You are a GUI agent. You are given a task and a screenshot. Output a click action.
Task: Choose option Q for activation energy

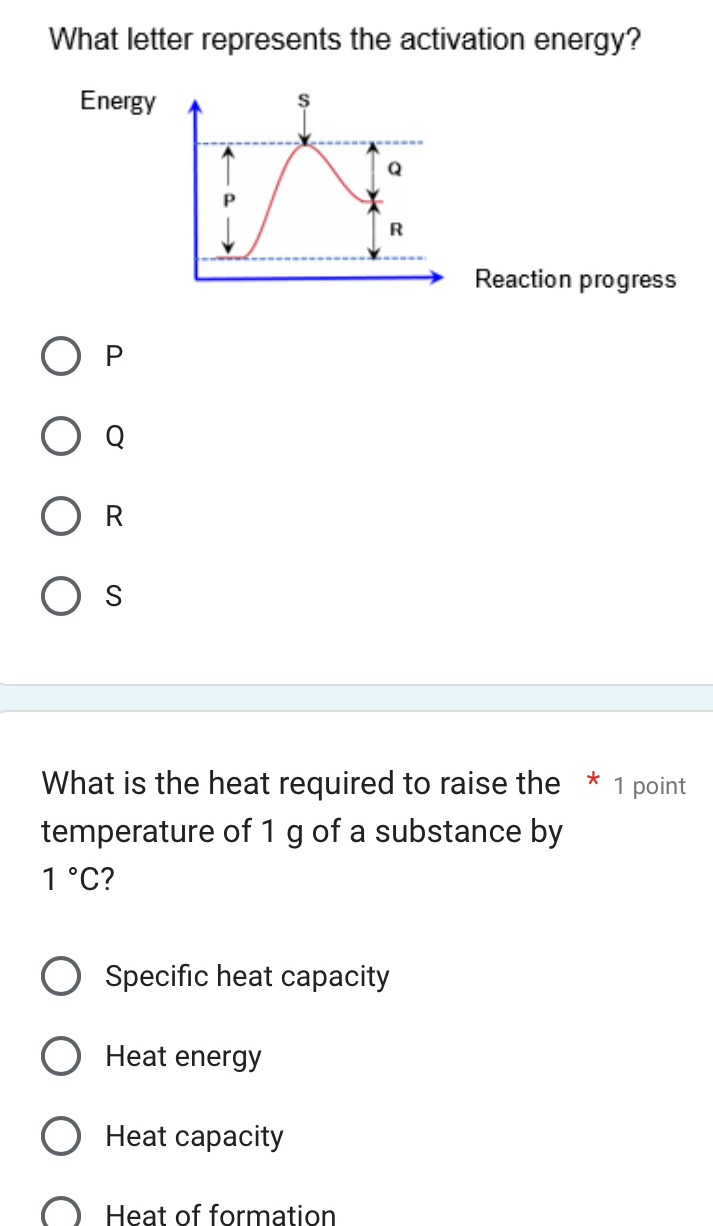click(62, 437)
